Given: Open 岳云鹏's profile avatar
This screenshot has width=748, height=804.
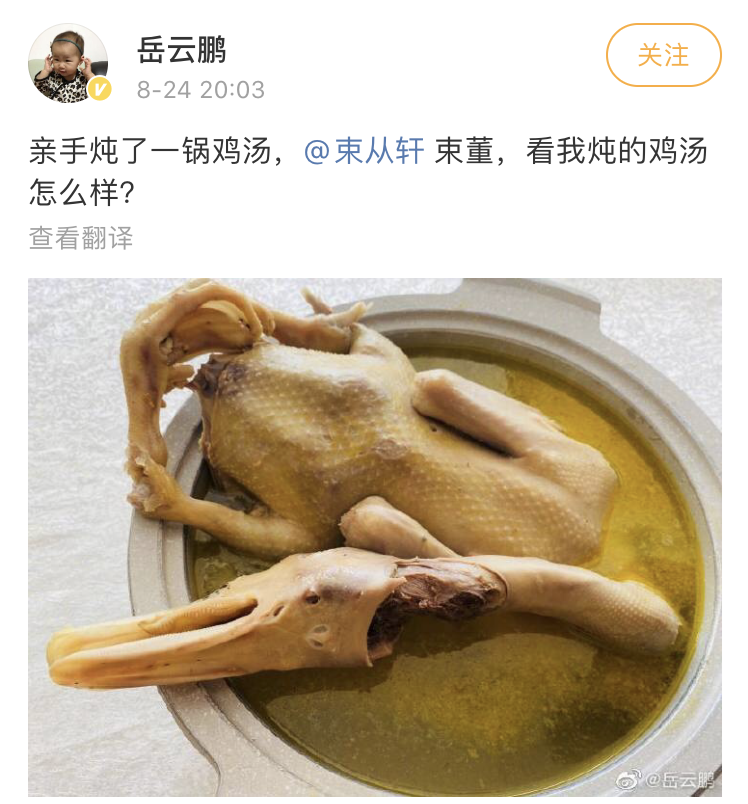Looking at the screenshot, I should [68, 62].
